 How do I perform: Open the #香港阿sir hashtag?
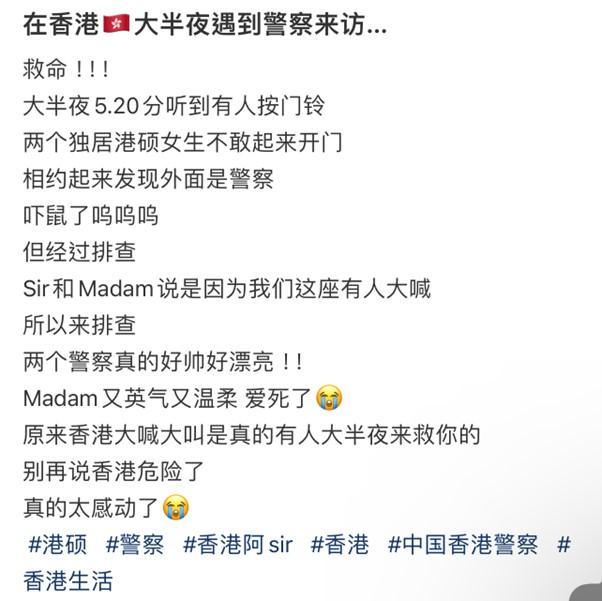tap(238, 545)
